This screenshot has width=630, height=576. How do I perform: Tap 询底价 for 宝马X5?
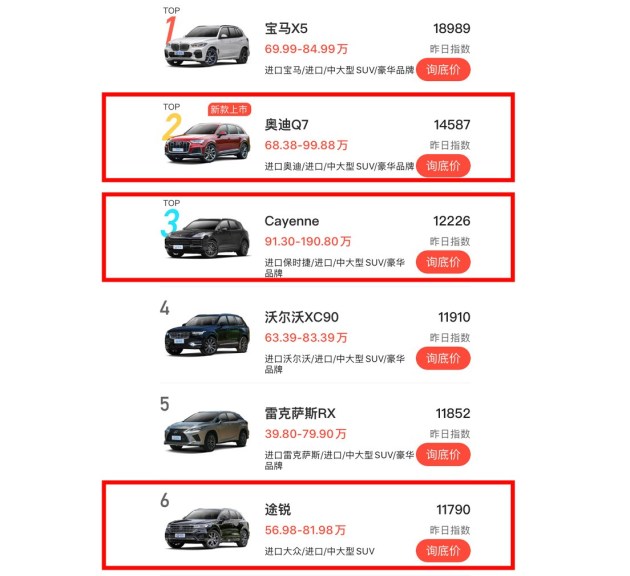442,70
